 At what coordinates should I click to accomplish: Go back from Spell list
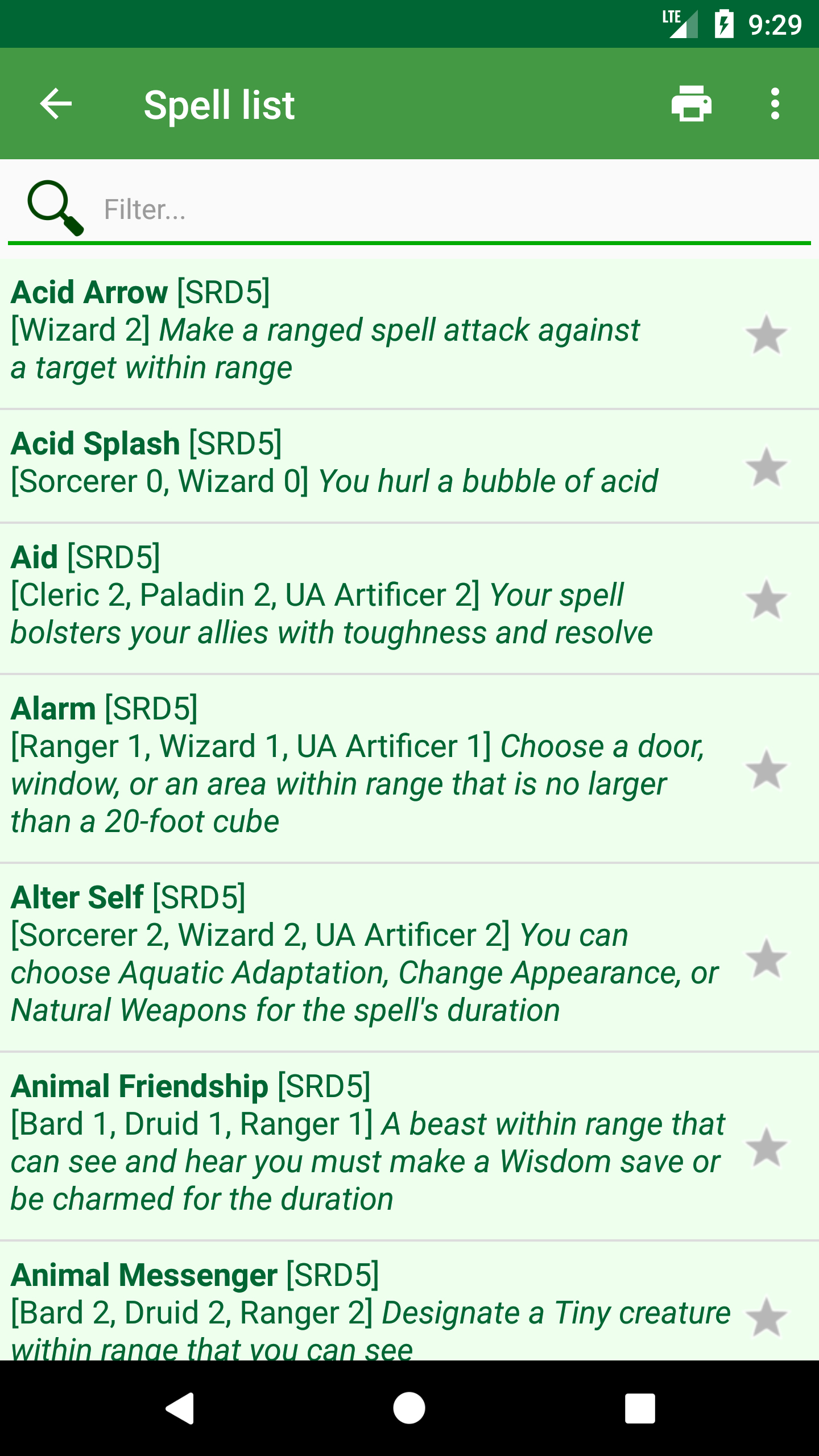click(x=56, y=104)
